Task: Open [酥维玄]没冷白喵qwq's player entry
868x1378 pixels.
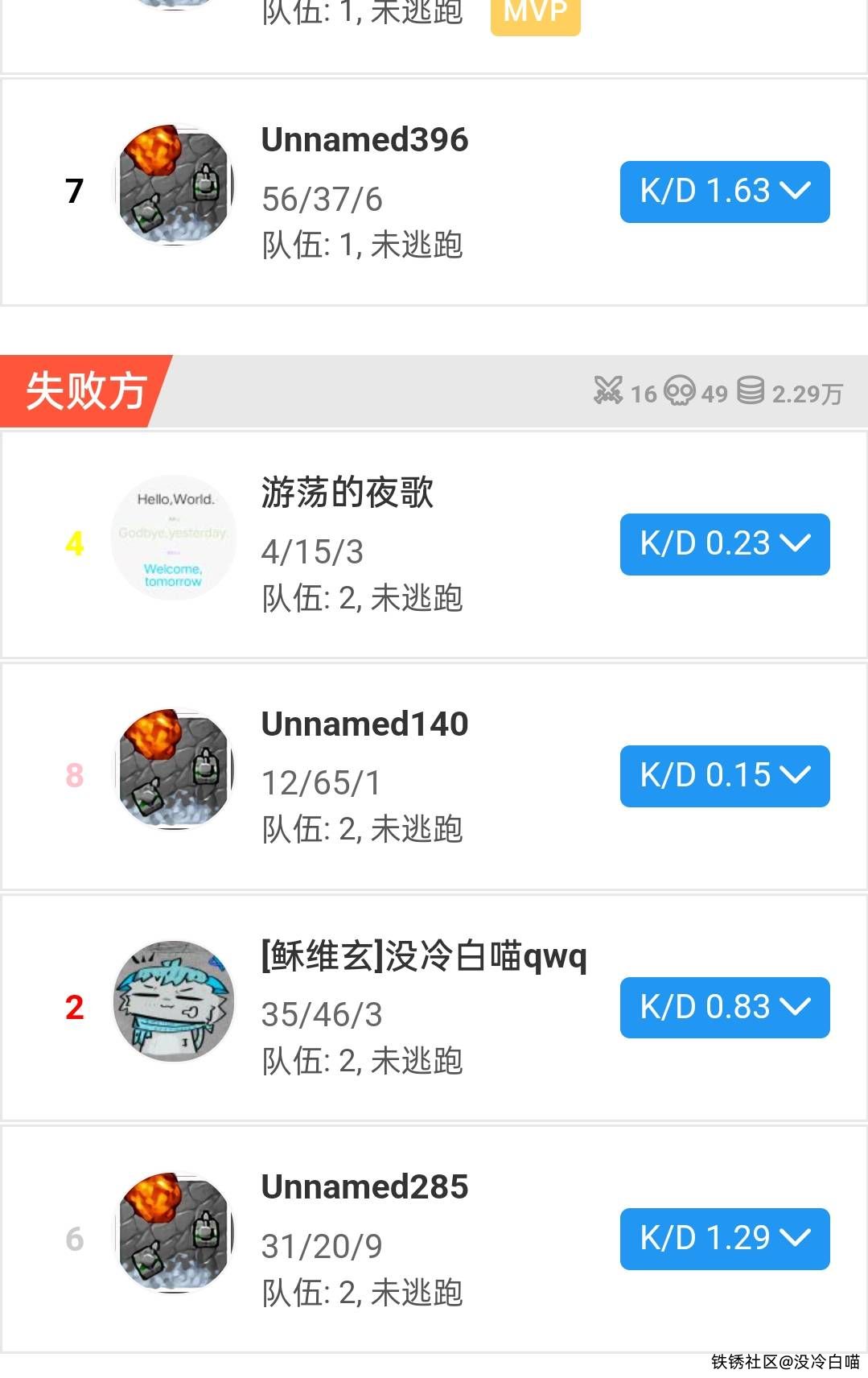Action: (x=423, y=956)
